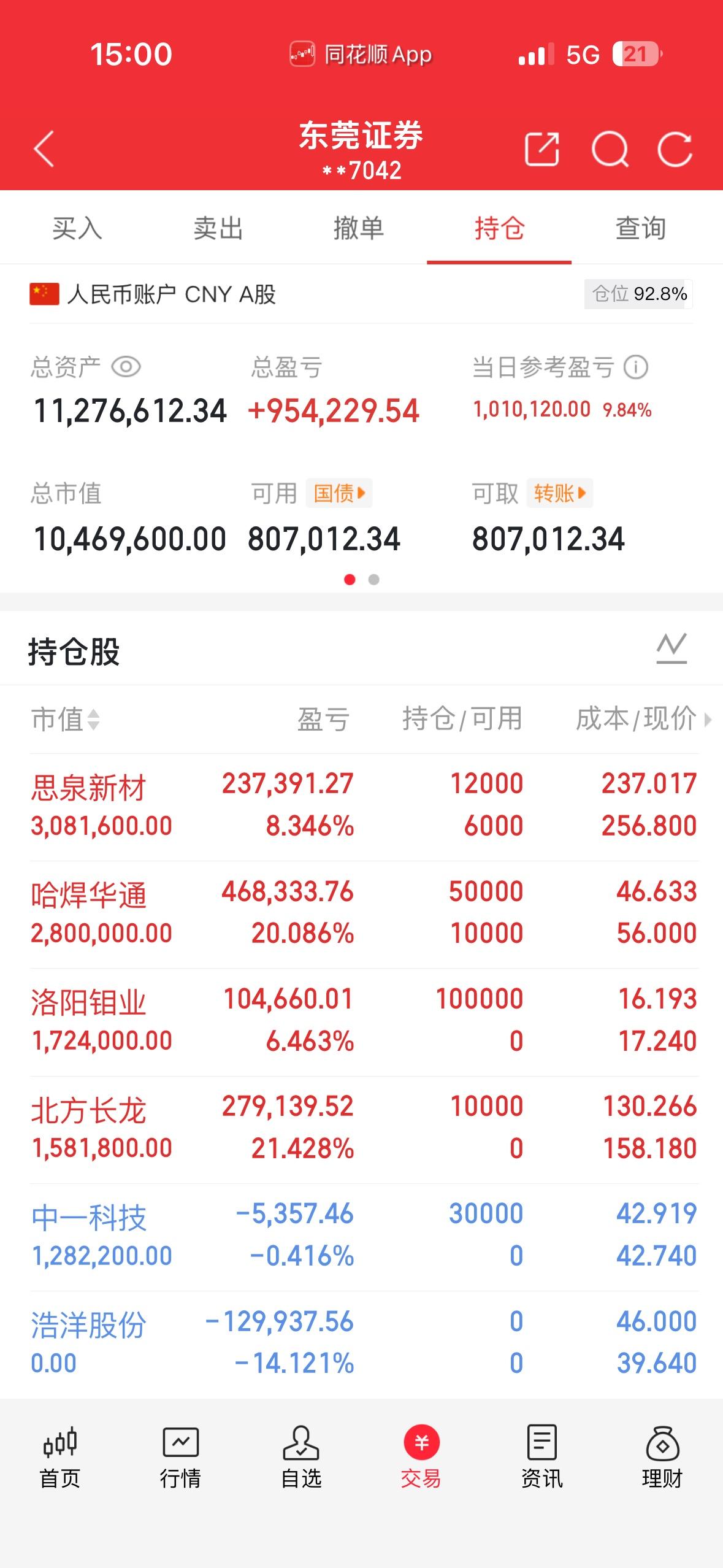This screenshot has height=1568, width=723.
Task: Go back from the 东莞证券 account page
Action: point(44,148)
